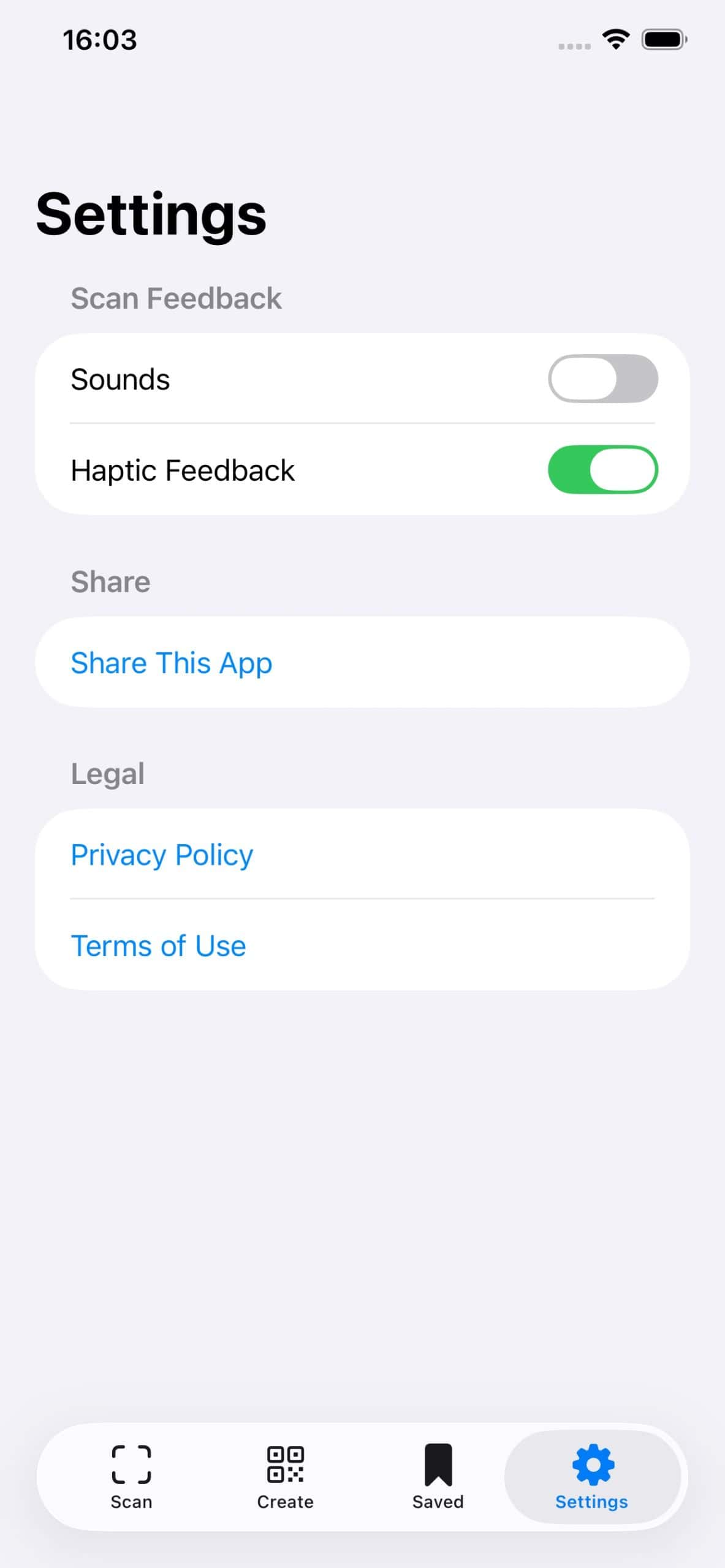Enable the Sounds toggle

[x=603, y=378]
